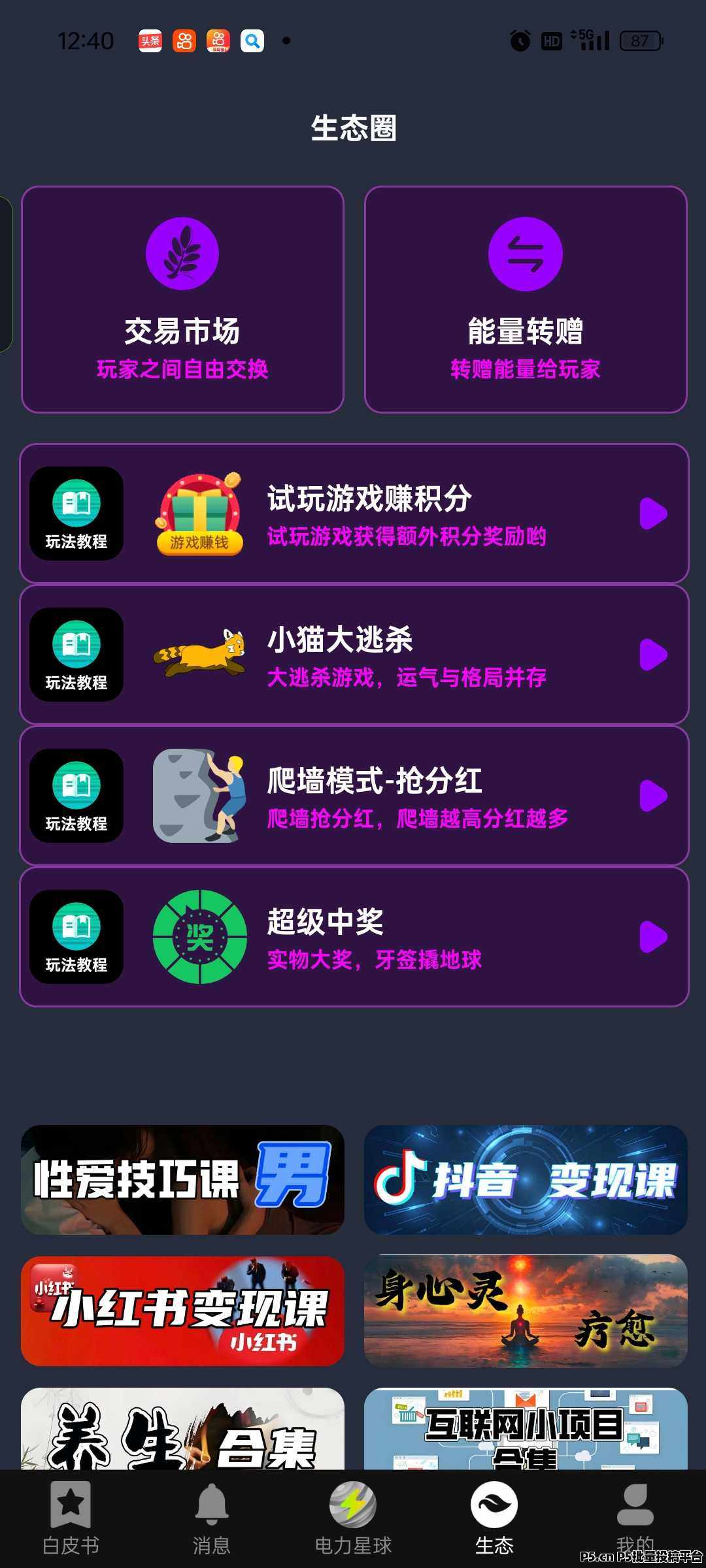Open 玩法教程 for 小猫大逃杀
Screen dimensions: 706x1568
pos(76,655)
